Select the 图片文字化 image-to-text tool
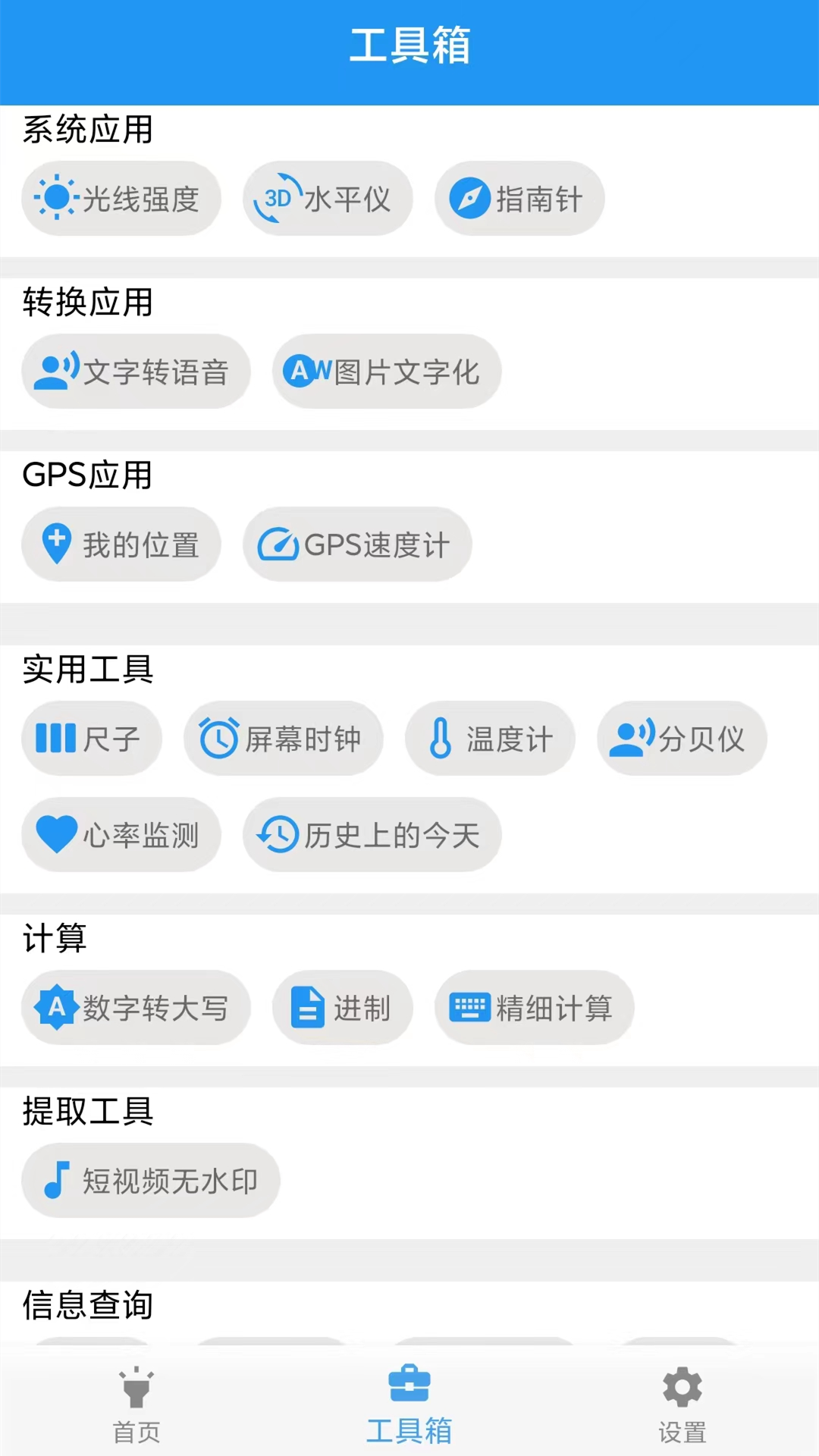 point(387,372)
